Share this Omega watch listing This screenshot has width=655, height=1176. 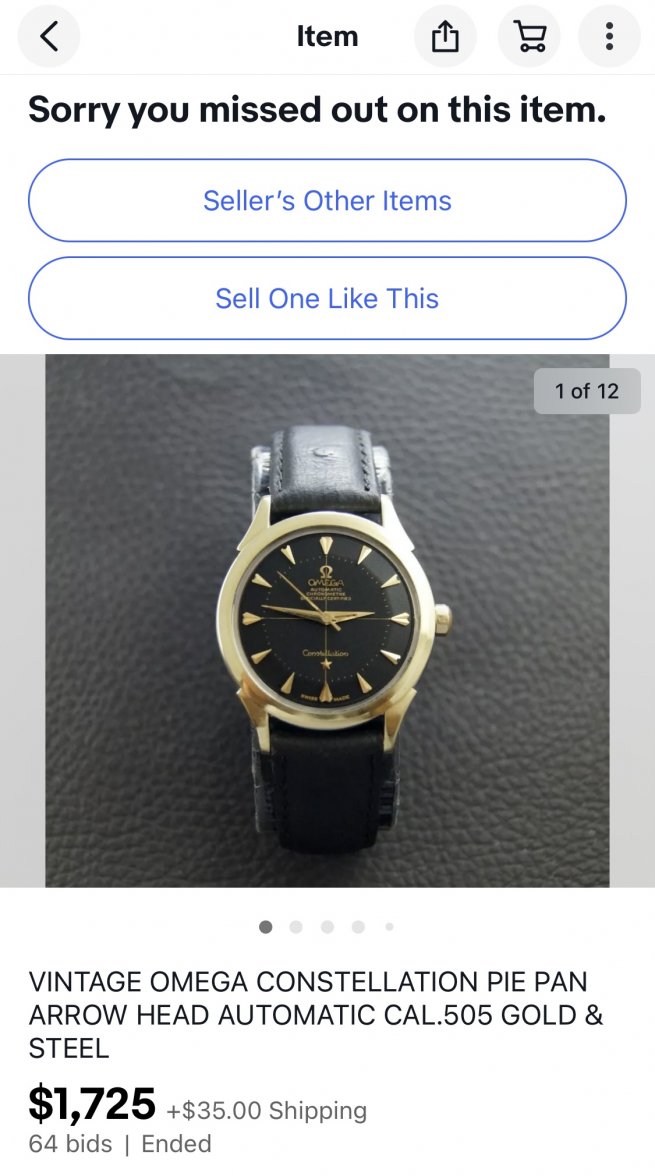coord(445,37)
